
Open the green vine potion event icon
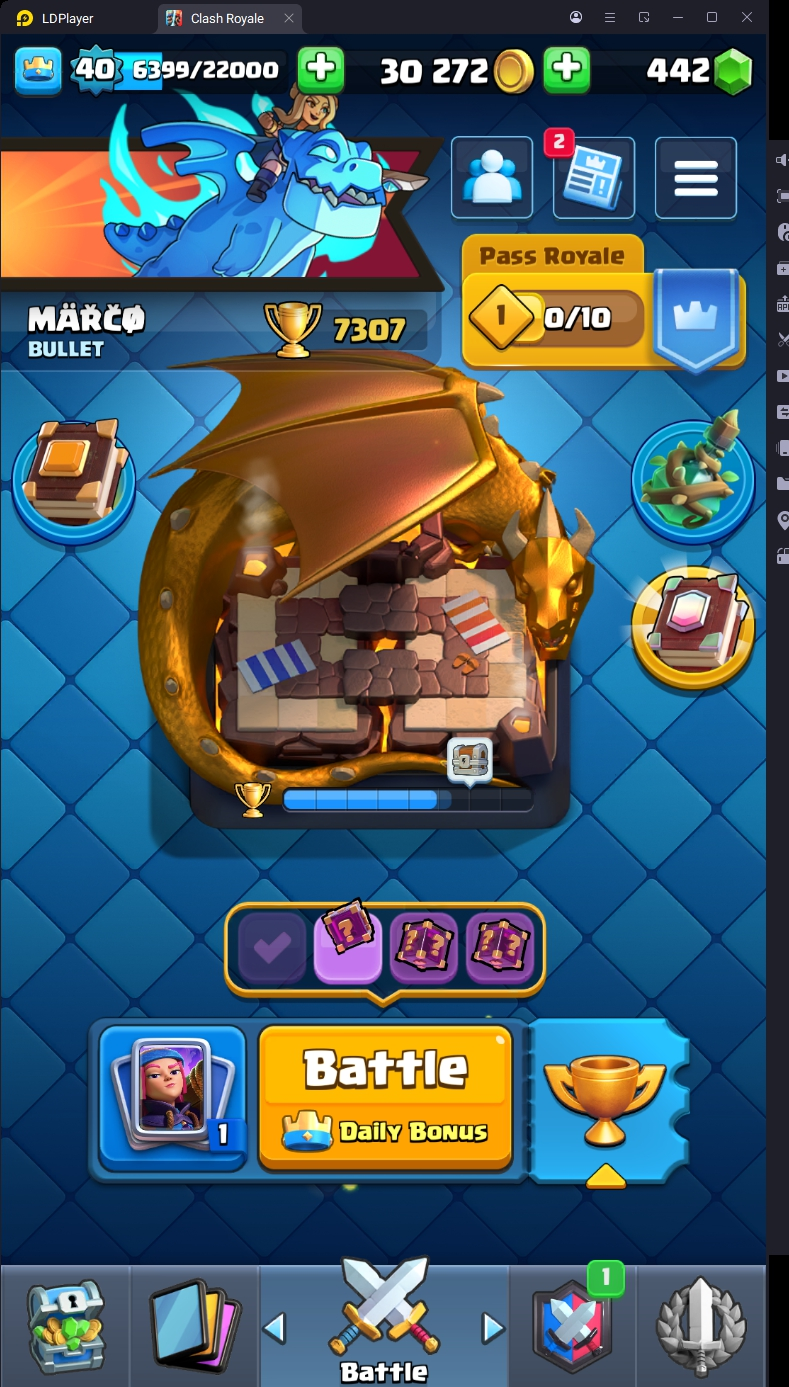click(692, 478)
